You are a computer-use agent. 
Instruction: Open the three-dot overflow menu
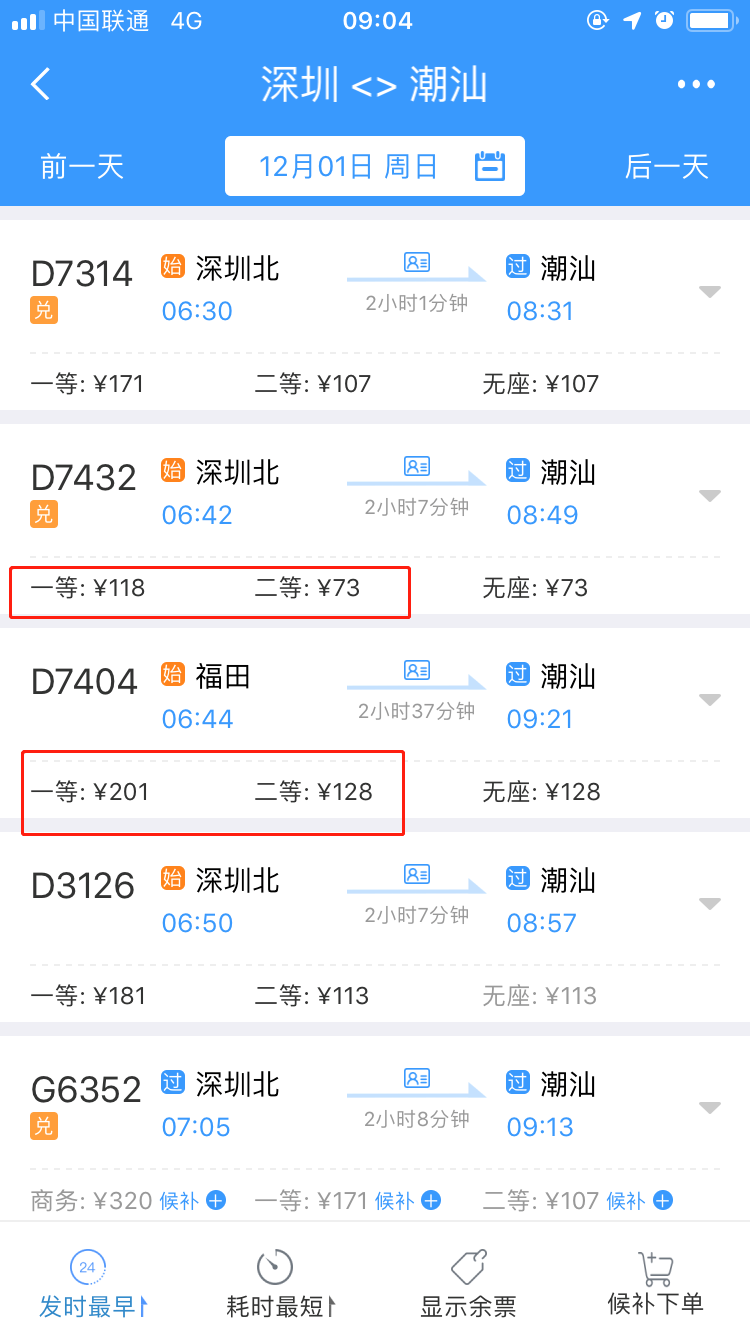[x=696, y=85]
